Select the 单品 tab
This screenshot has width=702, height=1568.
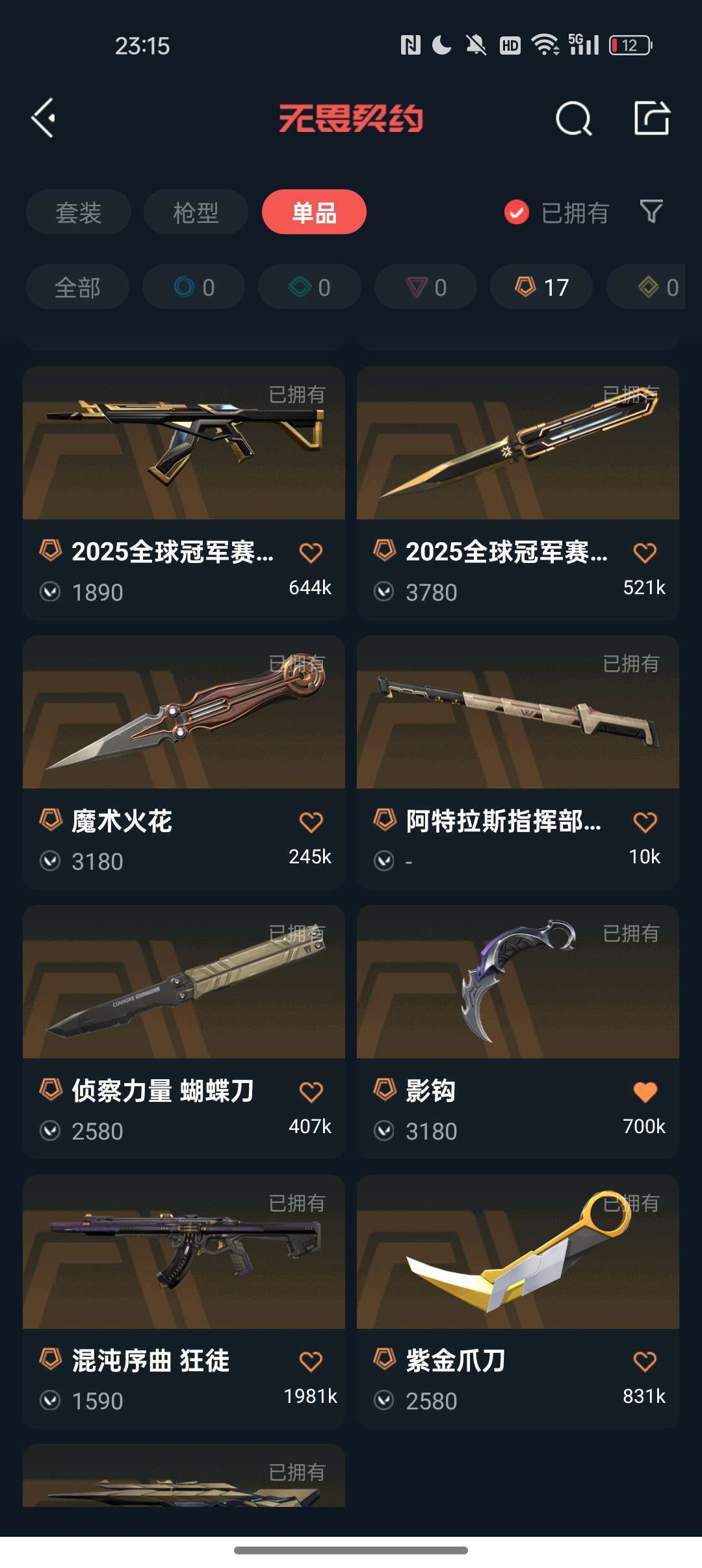314,212
